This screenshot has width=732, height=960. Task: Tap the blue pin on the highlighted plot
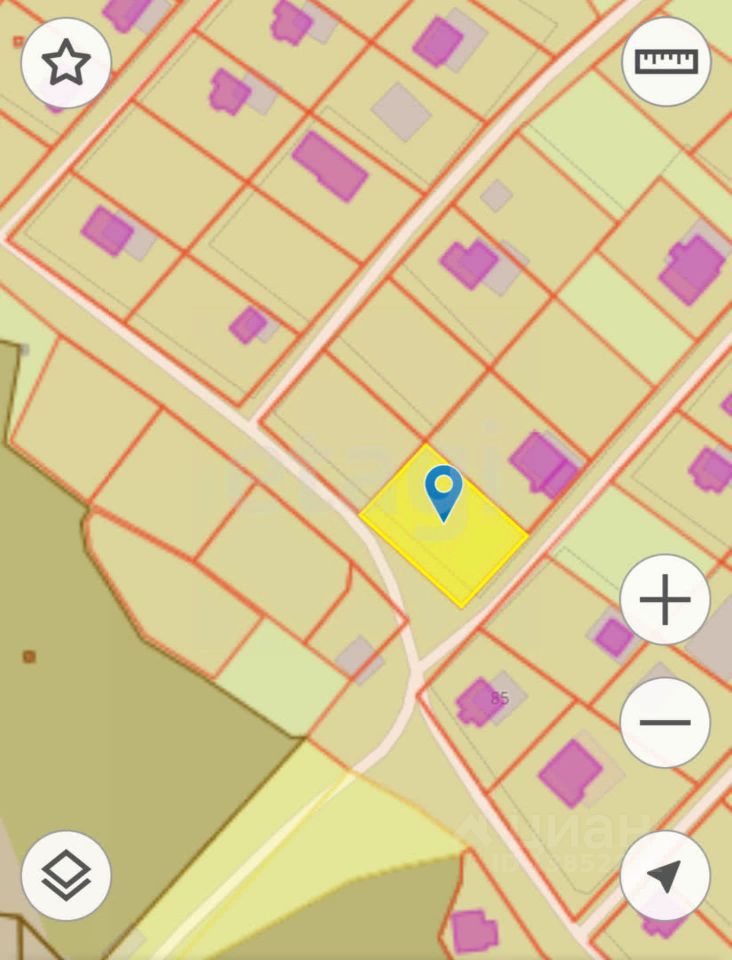tap(443, 490)
